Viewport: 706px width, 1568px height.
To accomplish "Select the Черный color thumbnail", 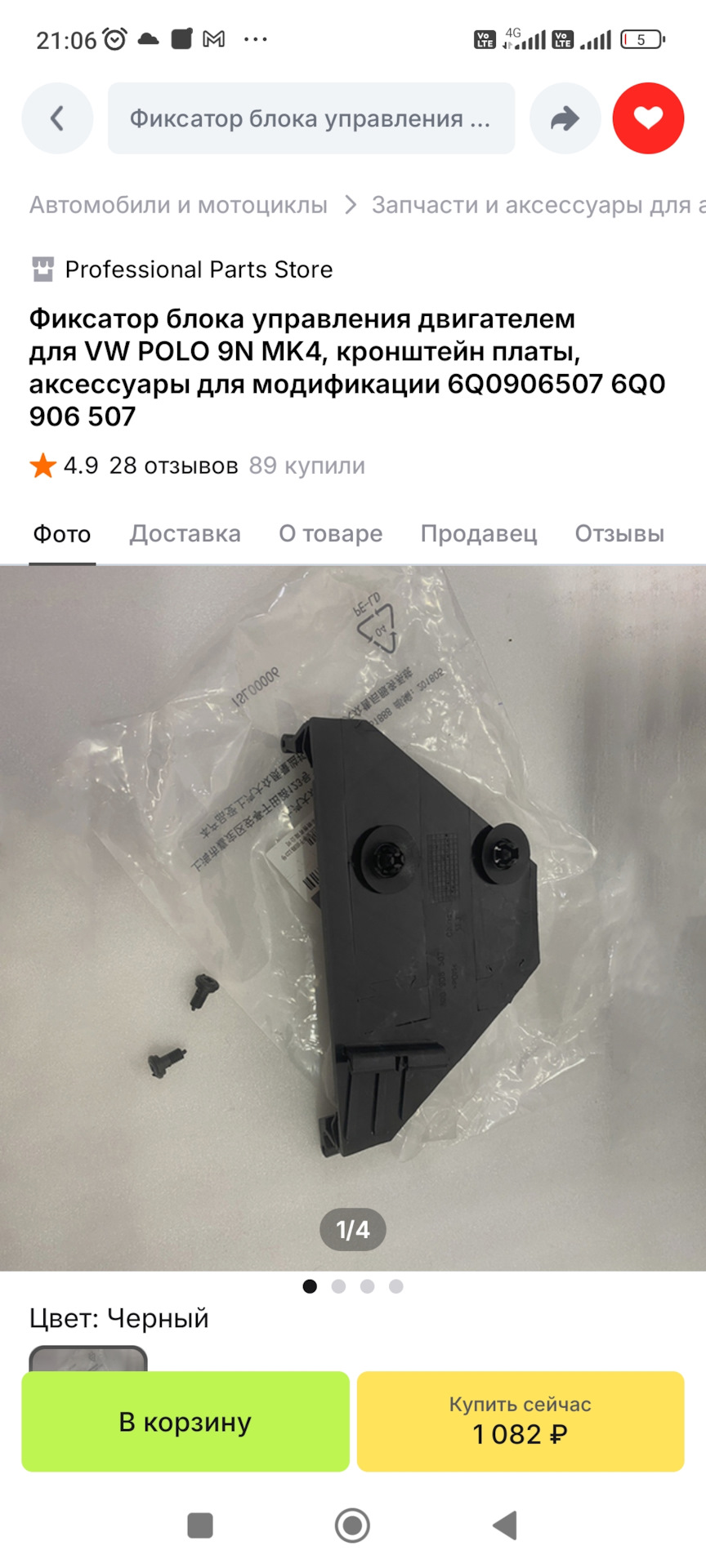I will pyautogui.click(x=88, y=1360).
